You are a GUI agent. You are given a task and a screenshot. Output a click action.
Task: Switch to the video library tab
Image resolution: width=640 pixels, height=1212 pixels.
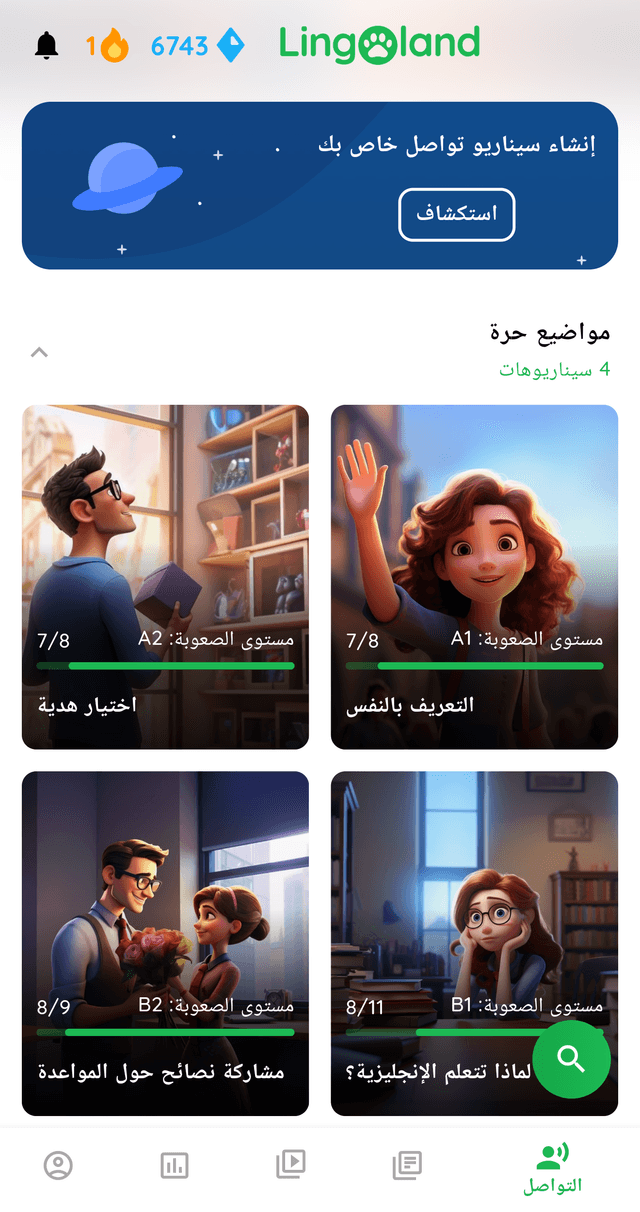[x=290, y=1164]
